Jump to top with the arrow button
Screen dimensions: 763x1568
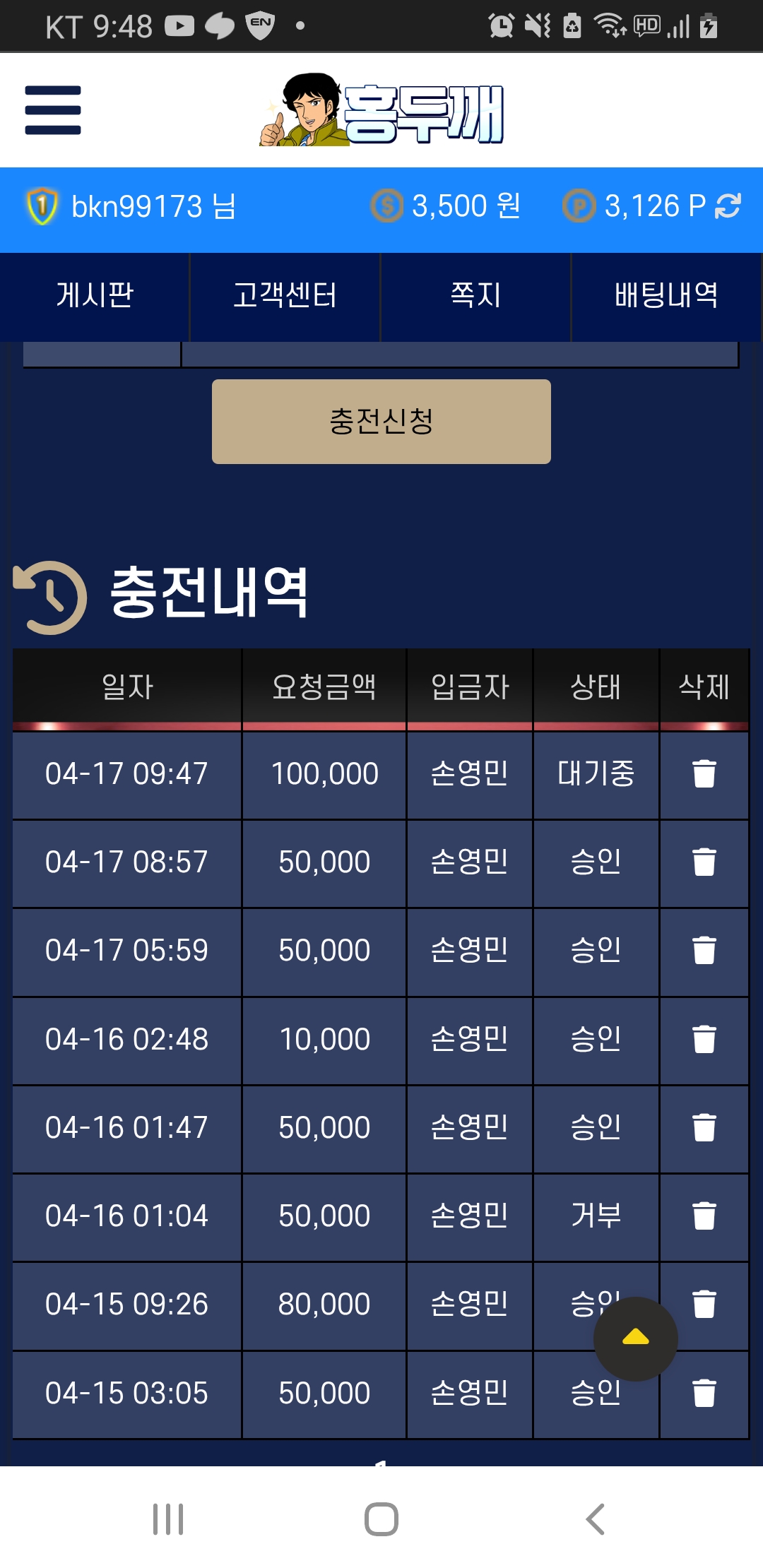635,1338
